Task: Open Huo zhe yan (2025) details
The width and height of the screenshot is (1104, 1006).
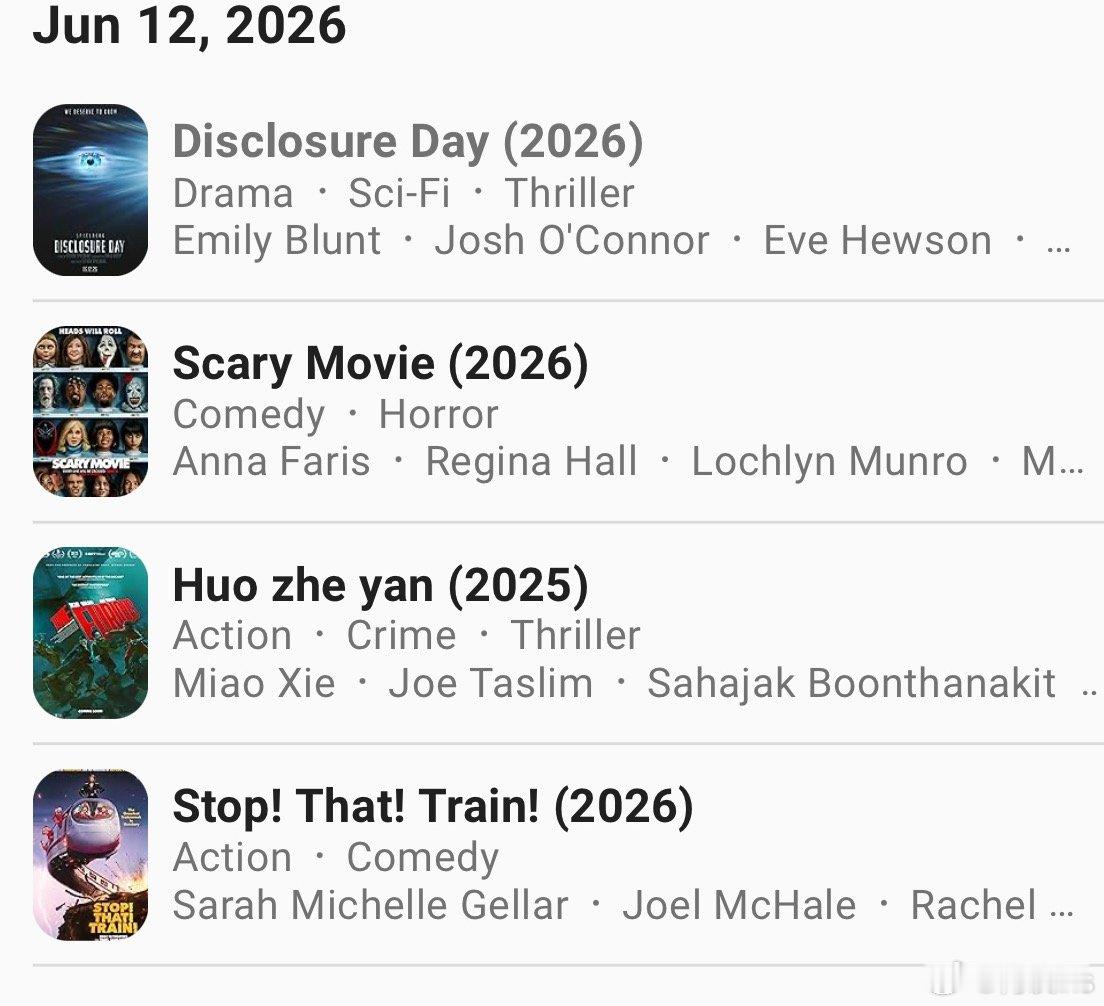Action: (380, 586)
